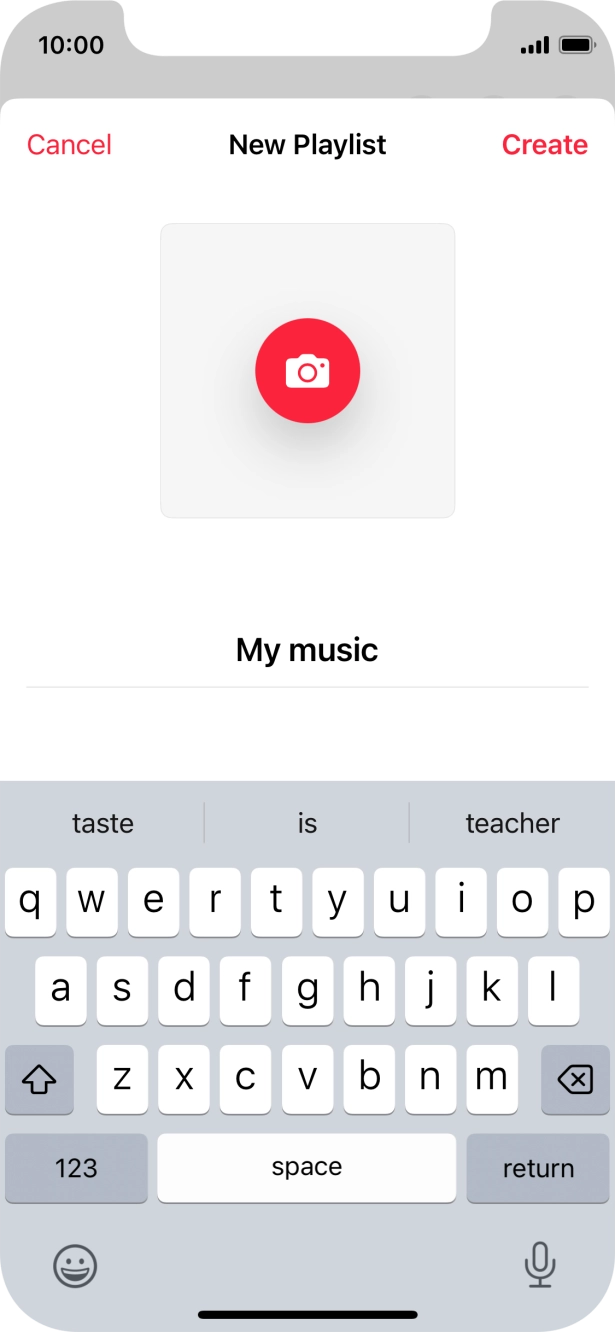Pick the suggestion "is"
The height and width of the screenshot is (1332, 615).
[x=307, y=823]
